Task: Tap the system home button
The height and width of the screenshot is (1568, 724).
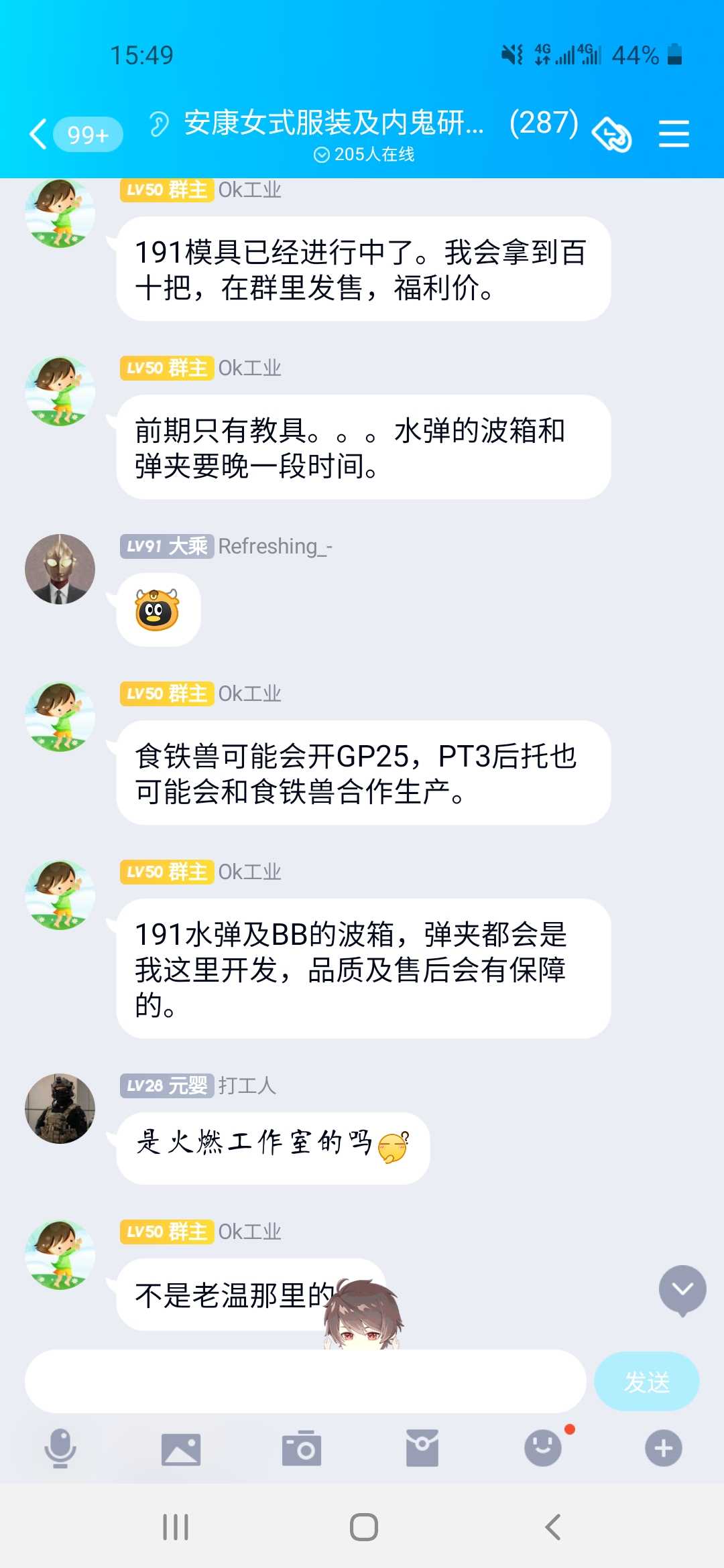Action: [x=363, y=1527]
